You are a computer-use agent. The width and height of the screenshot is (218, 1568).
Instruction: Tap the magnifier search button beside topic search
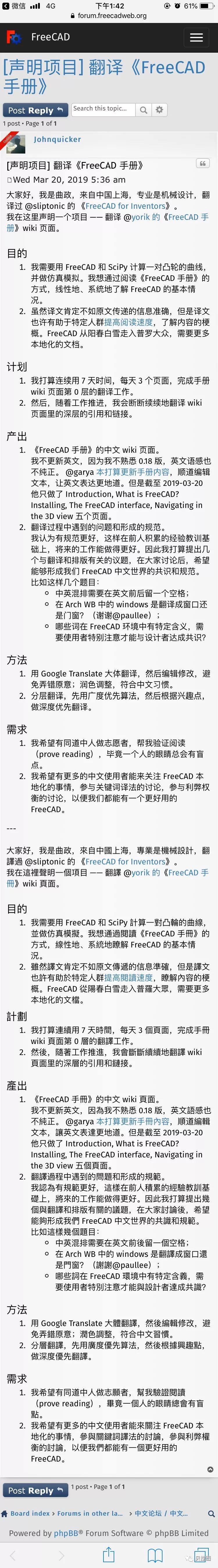coord(143,110)
